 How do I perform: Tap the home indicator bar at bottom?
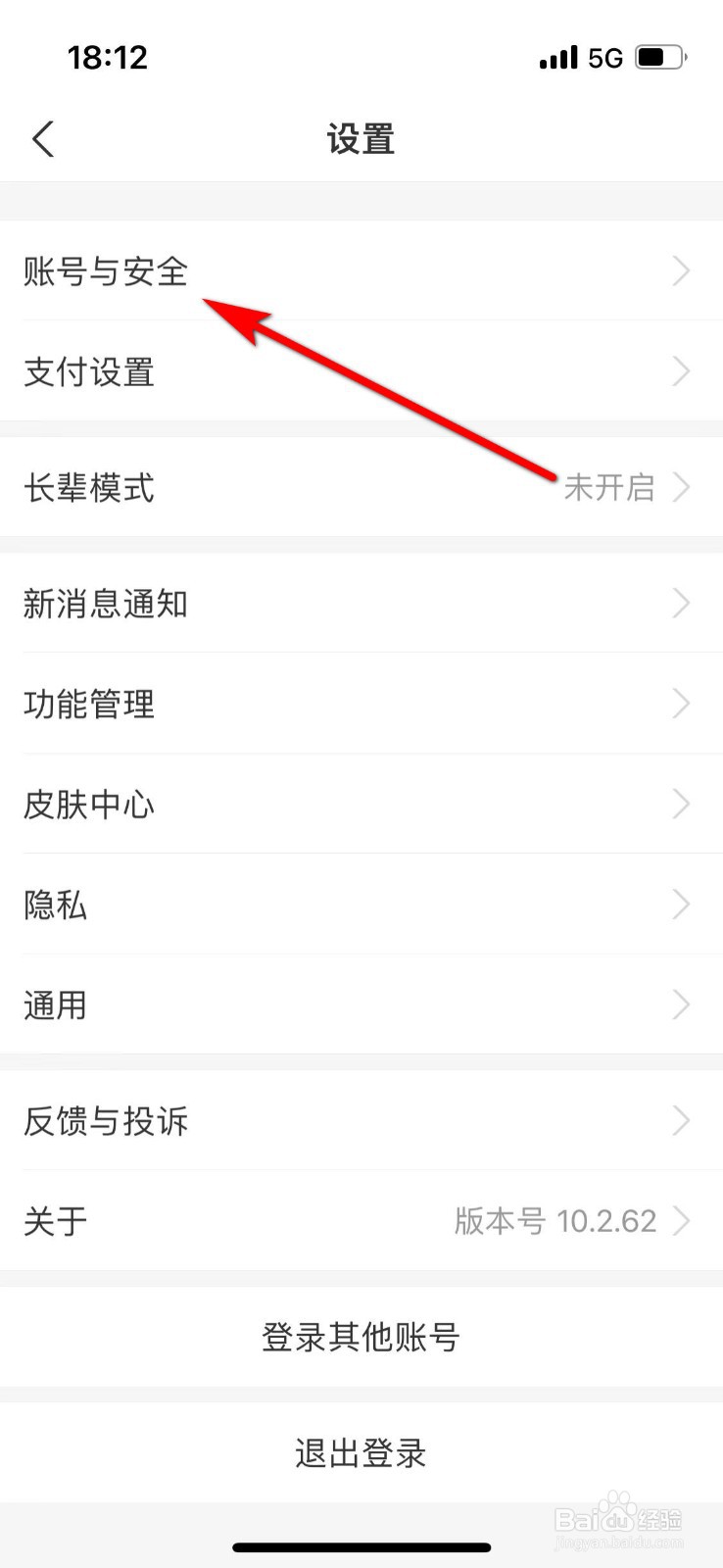coord(361,1546)
